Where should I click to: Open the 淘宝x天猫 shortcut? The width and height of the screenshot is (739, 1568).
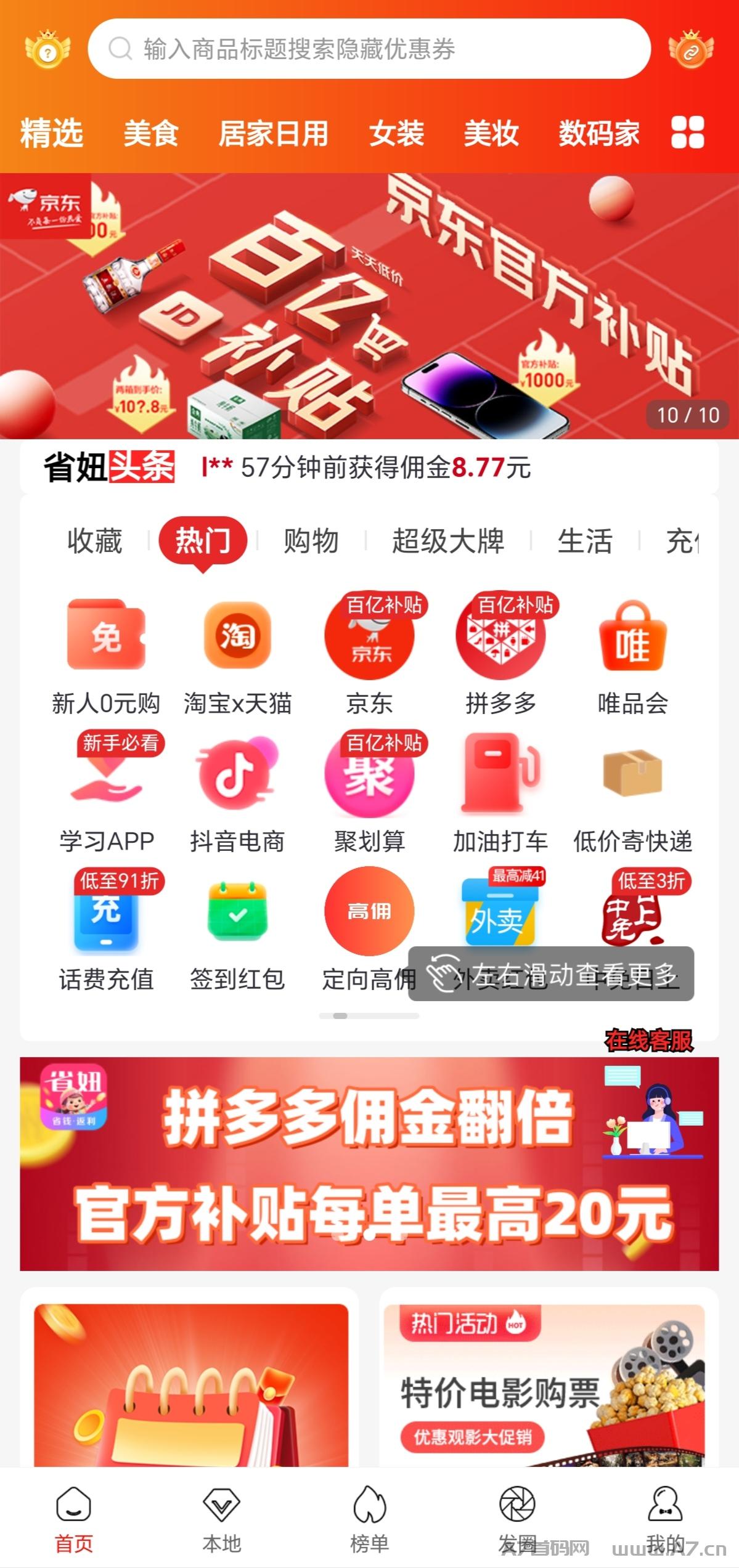237,657
